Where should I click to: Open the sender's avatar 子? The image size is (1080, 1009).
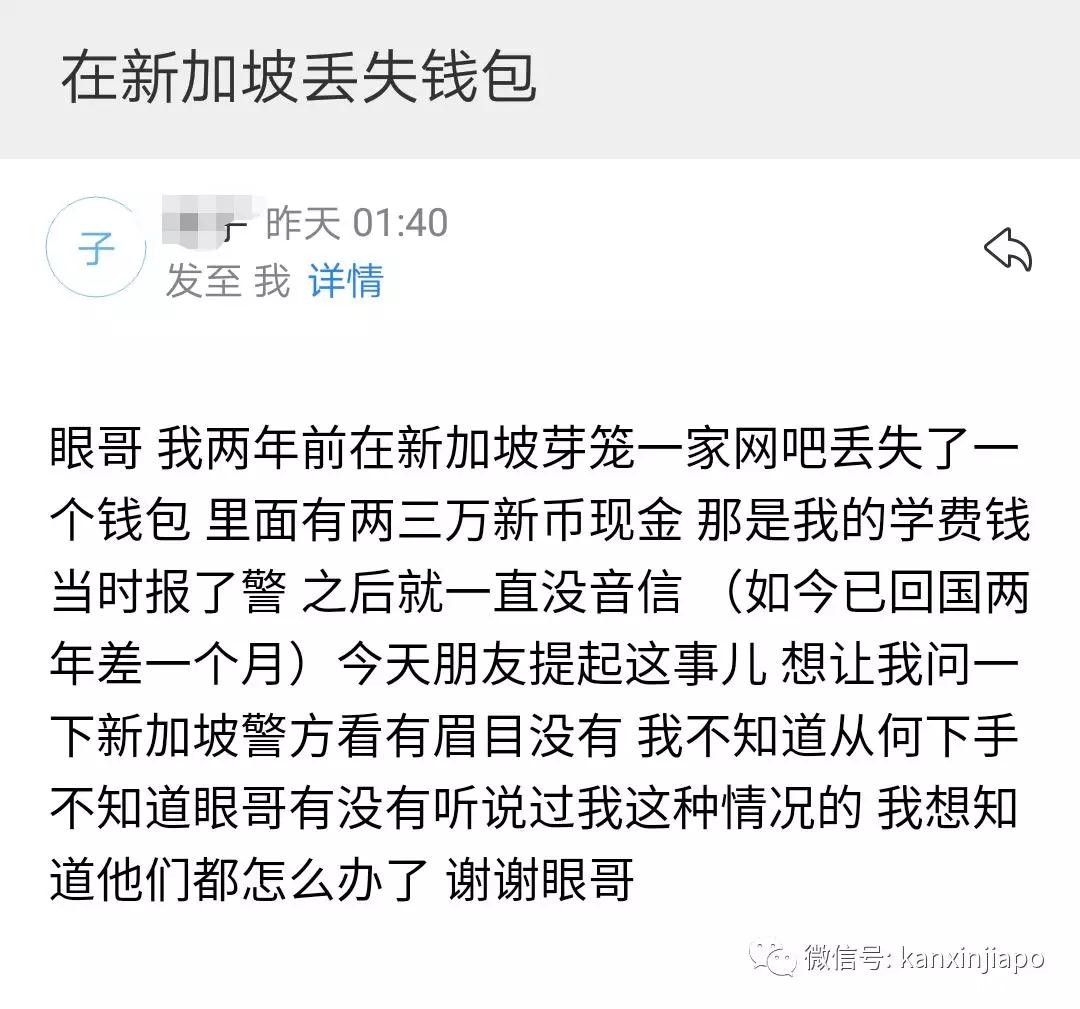pyautogui.click(x=96, y=248)
